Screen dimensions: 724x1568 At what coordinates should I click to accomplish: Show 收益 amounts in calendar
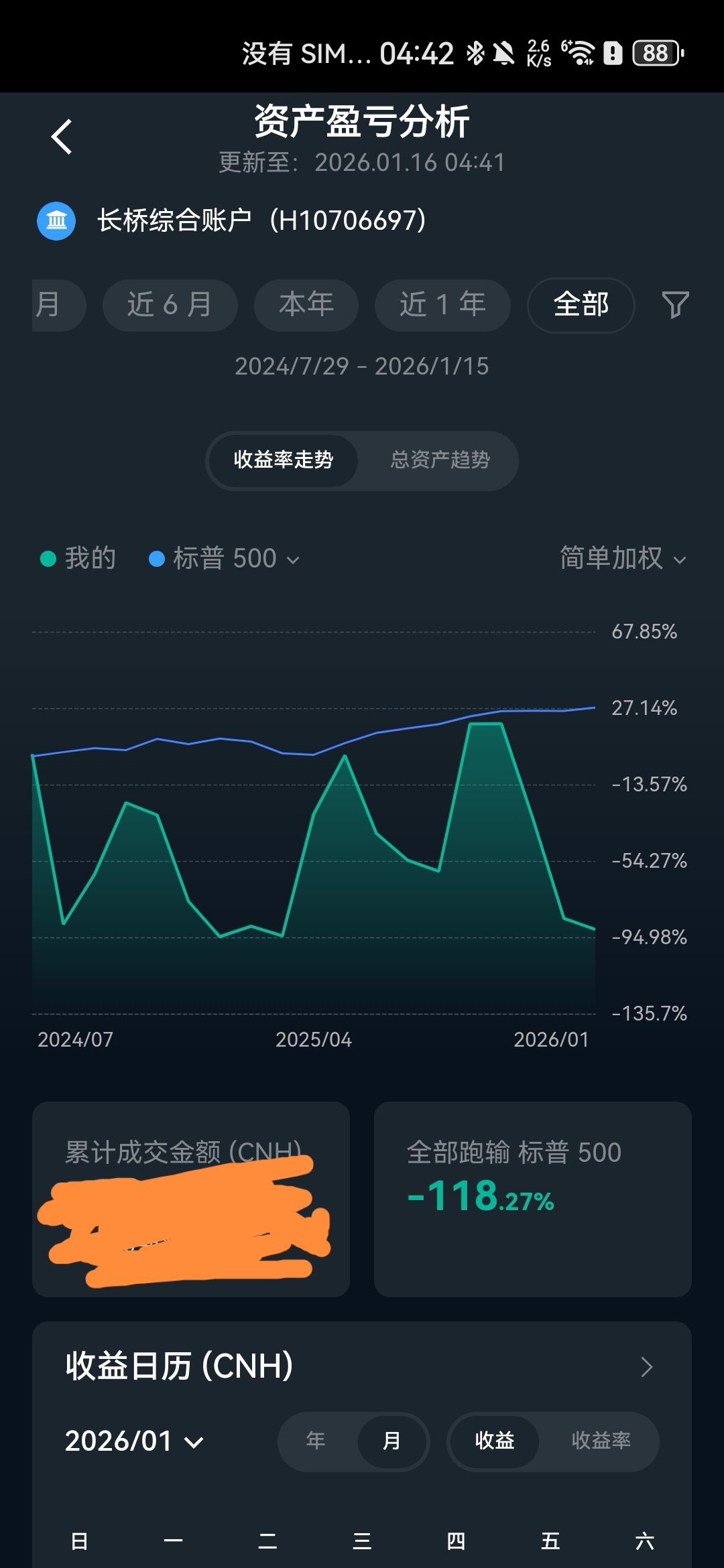point(494,1441)
